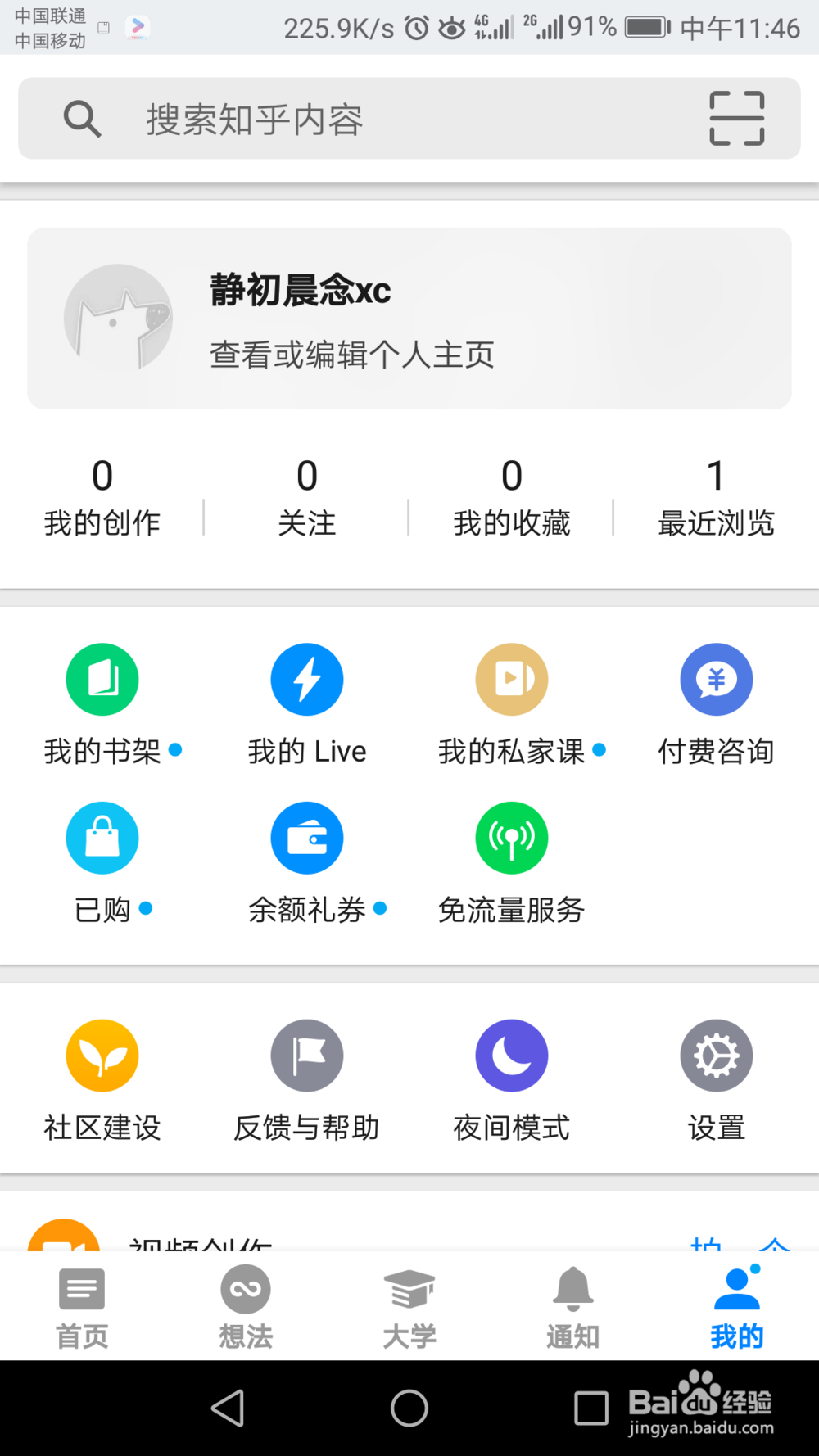This screenshot has height=1456, width=819.
Task: Tap the 静初晨念xc profile avatar
Action: pyautogui.click(x=119, y=319)
